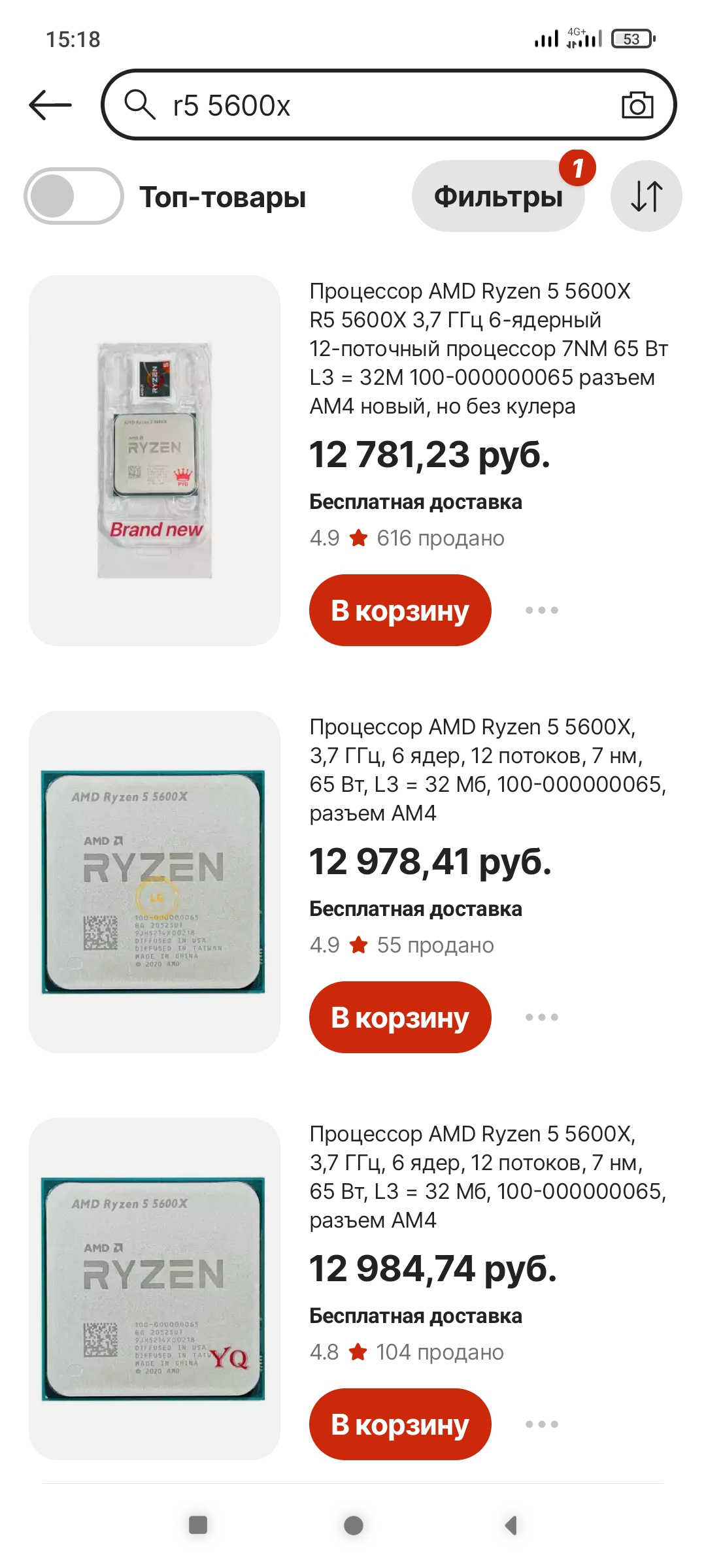
Task: Go back using the arrow icon
Action: coord(50,105)
